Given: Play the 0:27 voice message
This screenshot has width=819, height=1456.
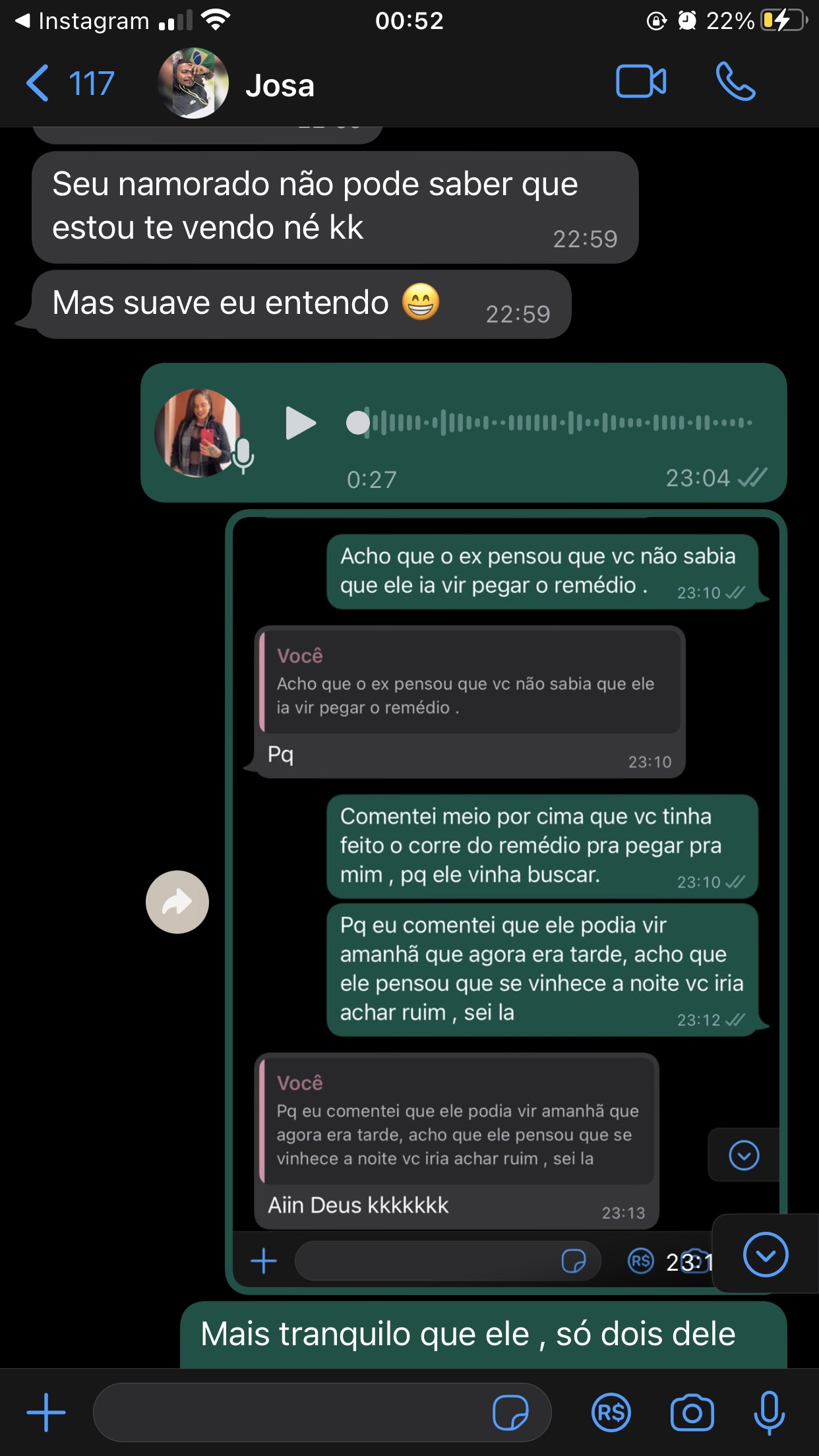Looking at the screenshot, I should pos(301,423).
